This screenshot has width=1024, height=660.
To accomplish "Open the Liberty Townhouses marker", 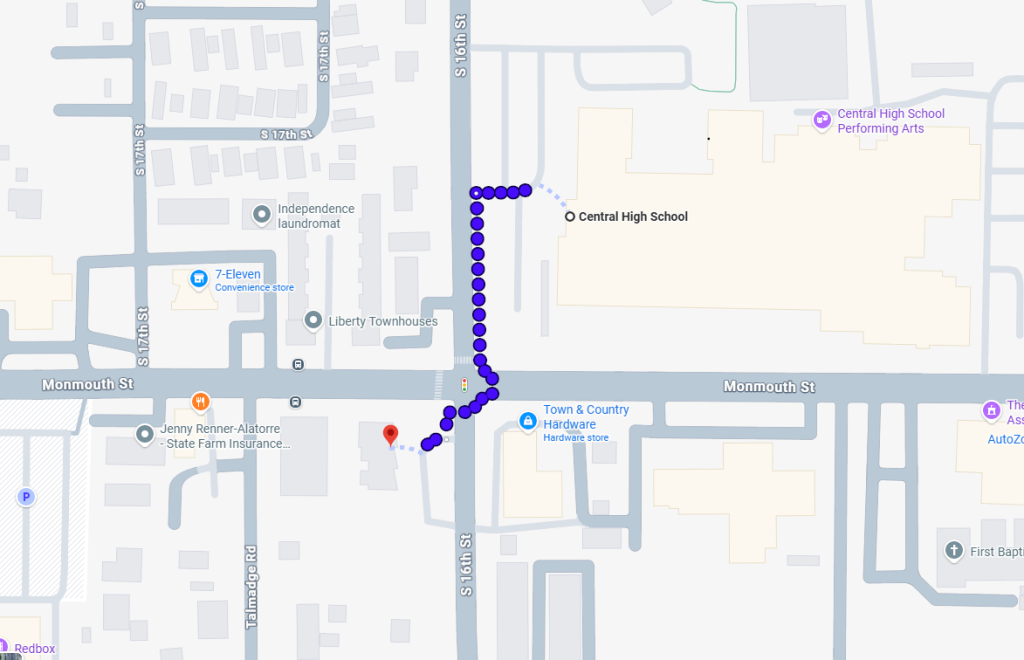I will click(313, 321).
